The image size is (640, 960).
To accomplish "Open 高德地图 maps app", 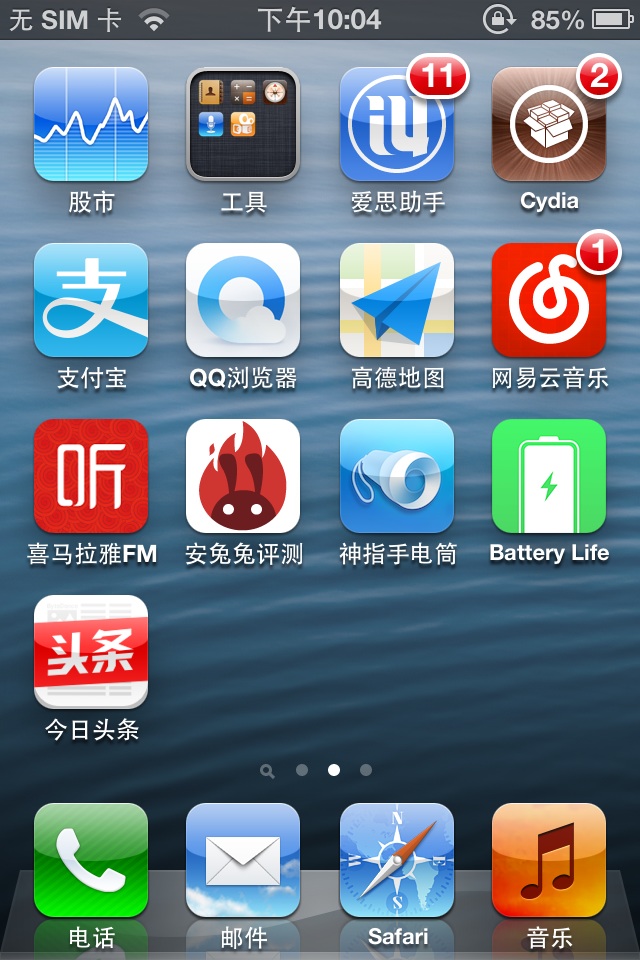I will pyautogui.click(x=397, y=300).
